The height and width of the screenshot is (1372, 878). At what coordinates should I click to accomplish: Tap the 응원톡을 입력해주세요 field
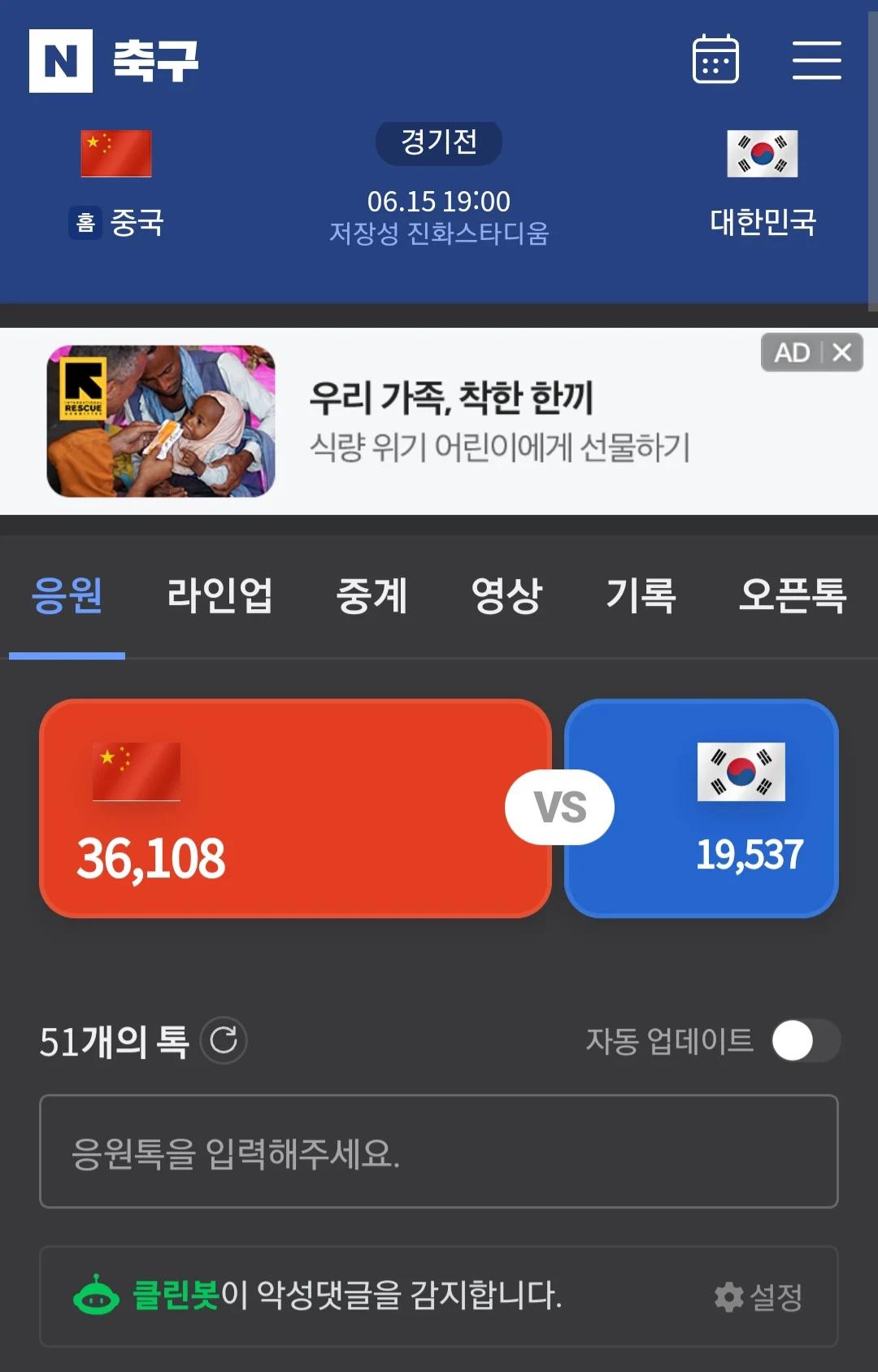(438, 1152)
